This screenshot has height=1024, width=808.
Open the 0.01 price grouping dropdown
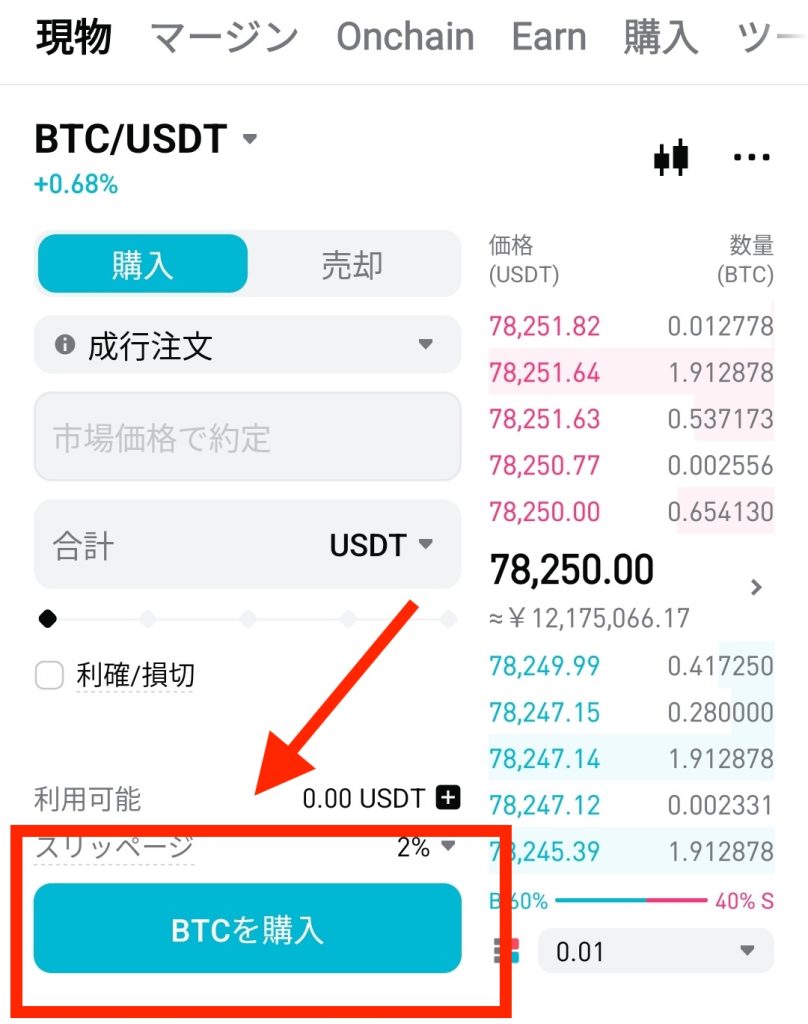pos(655,951)
